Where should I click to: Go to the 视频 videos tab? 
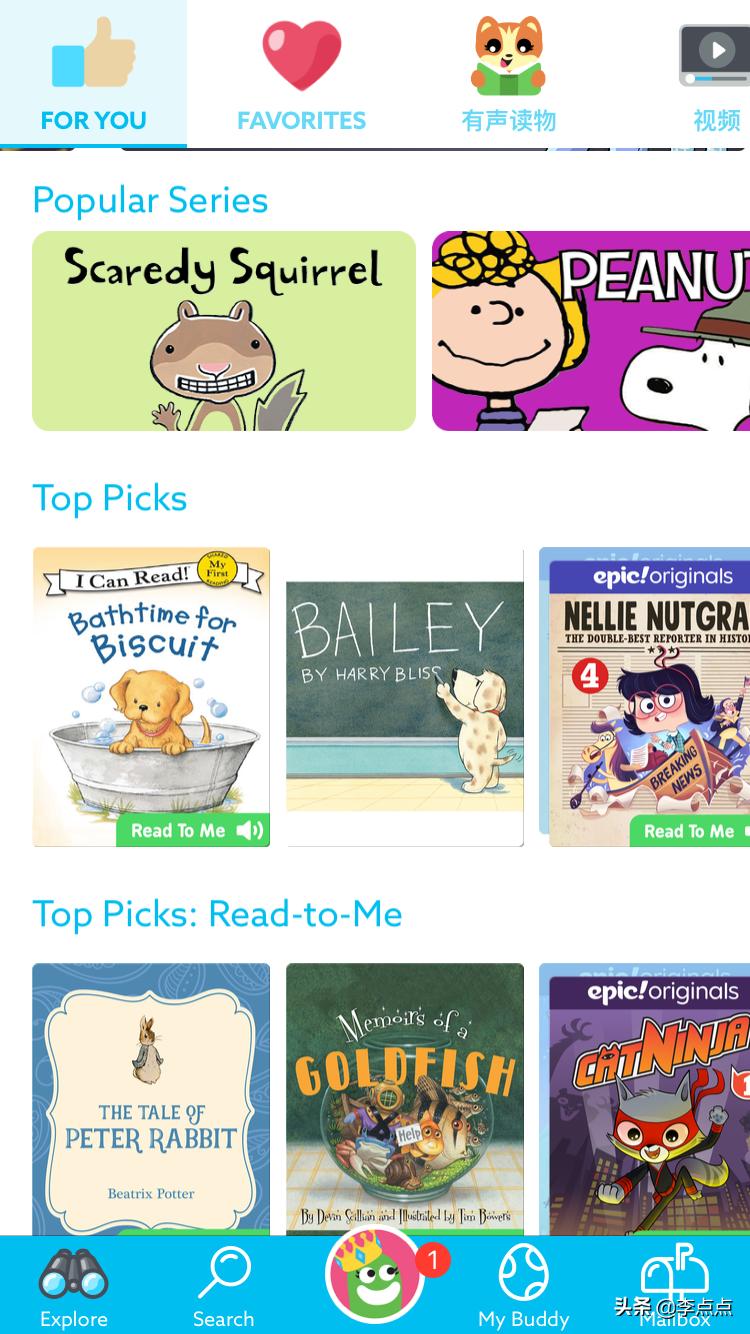point(716,75)
